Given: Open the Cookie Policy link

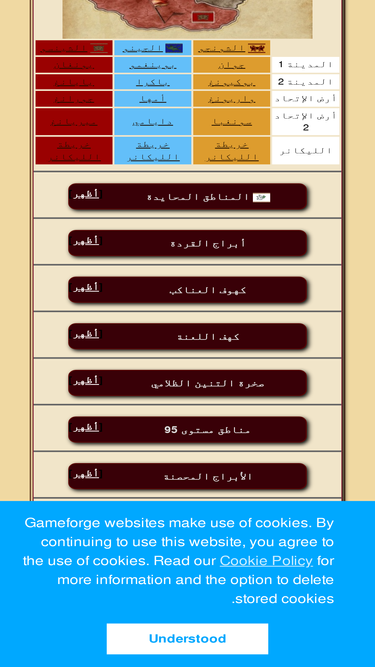Looking at the screenshot, I should [266, 561].
